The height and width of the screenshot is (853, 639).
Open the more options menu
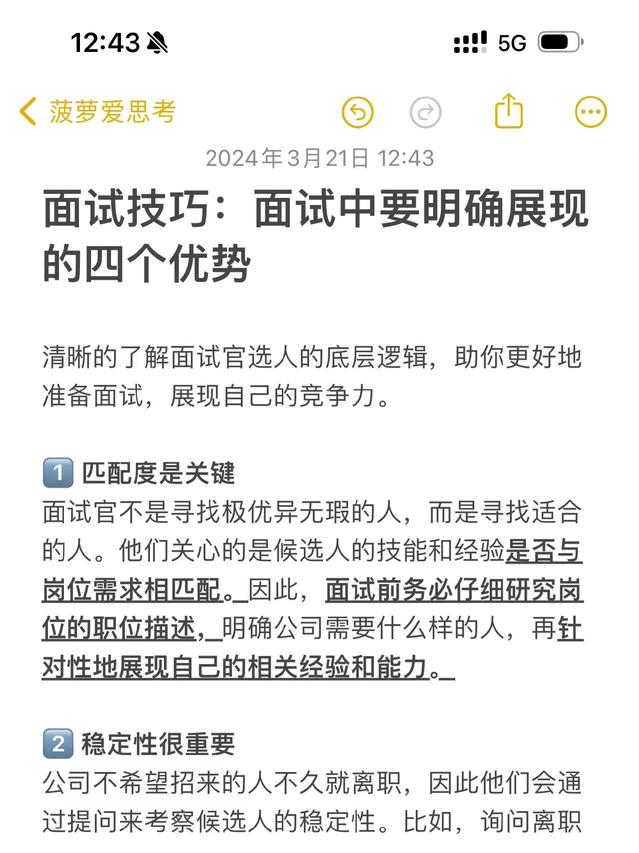(591, 112)
